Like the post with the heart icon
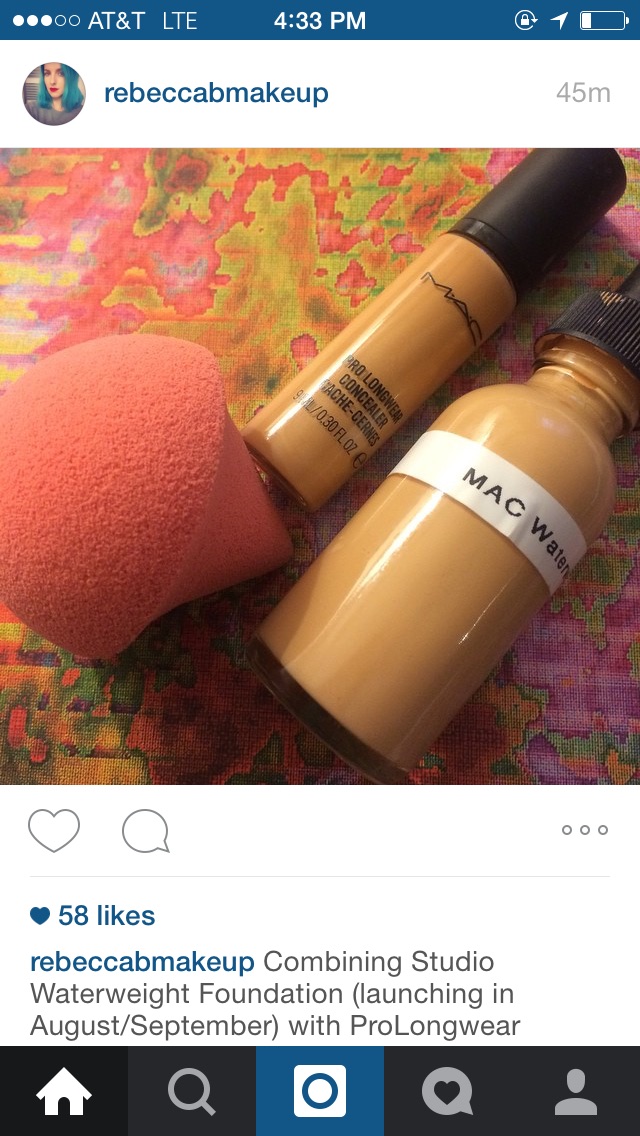Viewport: 640px width, 1136px height. (54, 830)
